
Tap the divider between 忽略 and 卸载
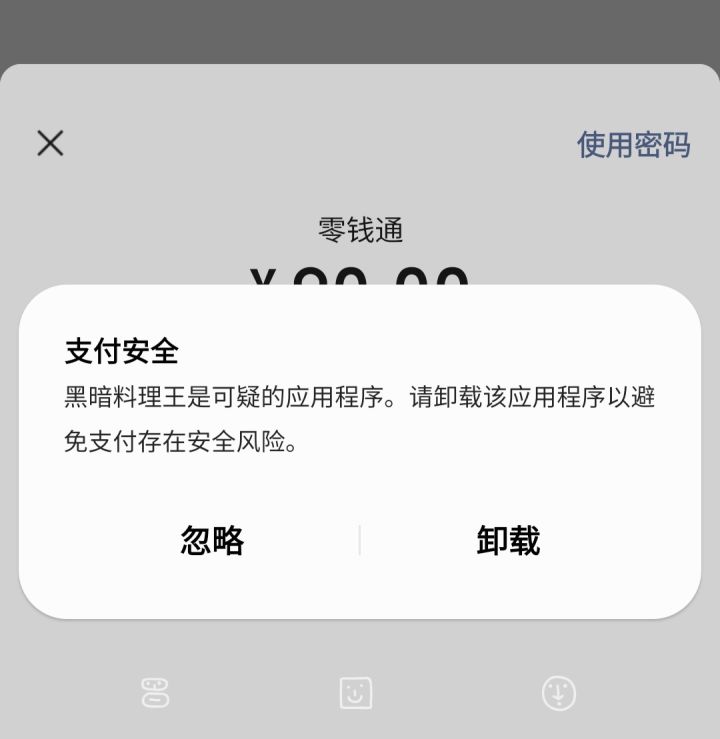[x=358, y=539]
